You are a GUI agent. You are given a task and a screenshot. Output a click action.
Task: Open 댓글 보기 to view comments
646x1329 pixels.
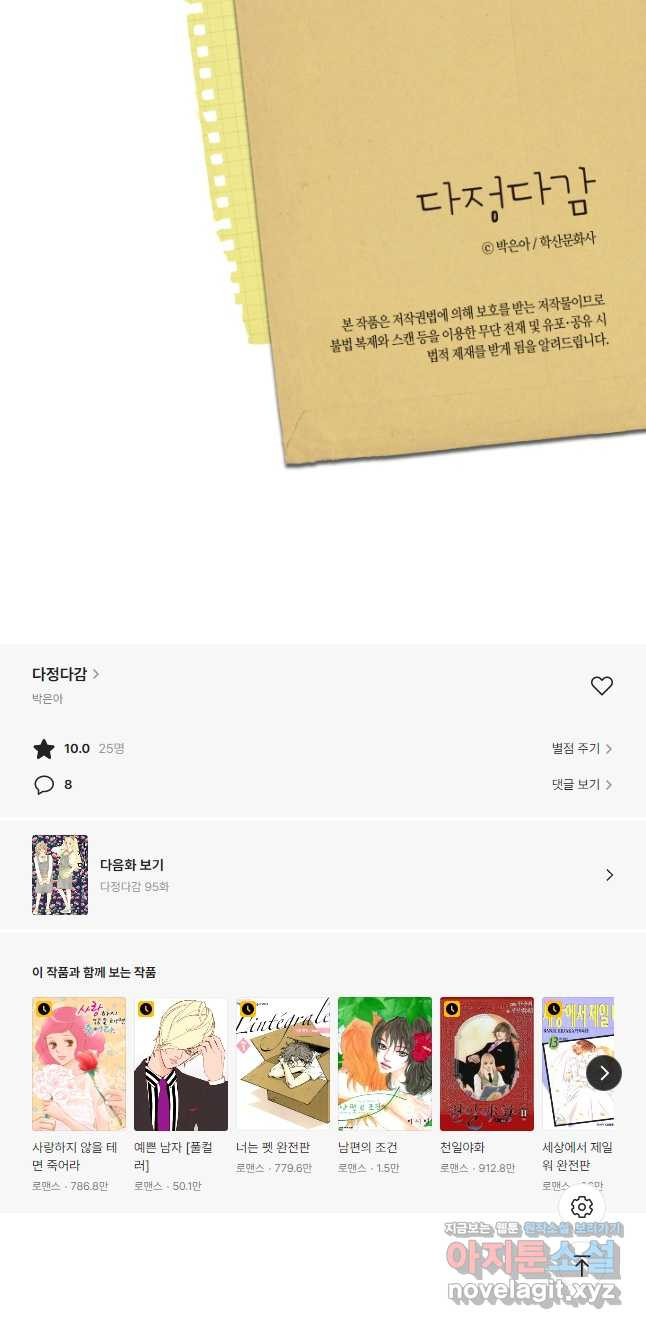tap(581, 784)
